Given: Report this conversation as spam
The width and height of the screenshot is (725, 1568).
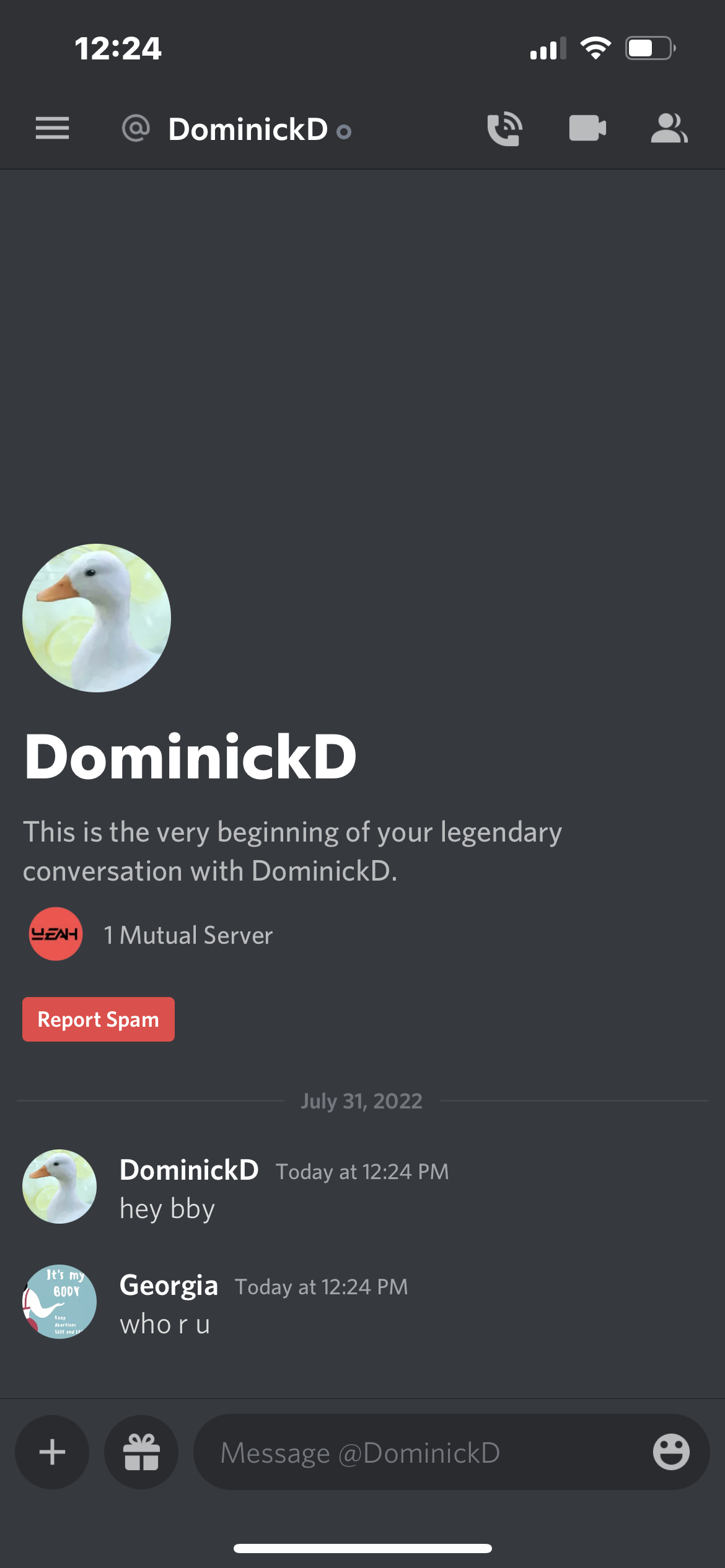Looking at the screenshot, I should tap(99, 1019).
